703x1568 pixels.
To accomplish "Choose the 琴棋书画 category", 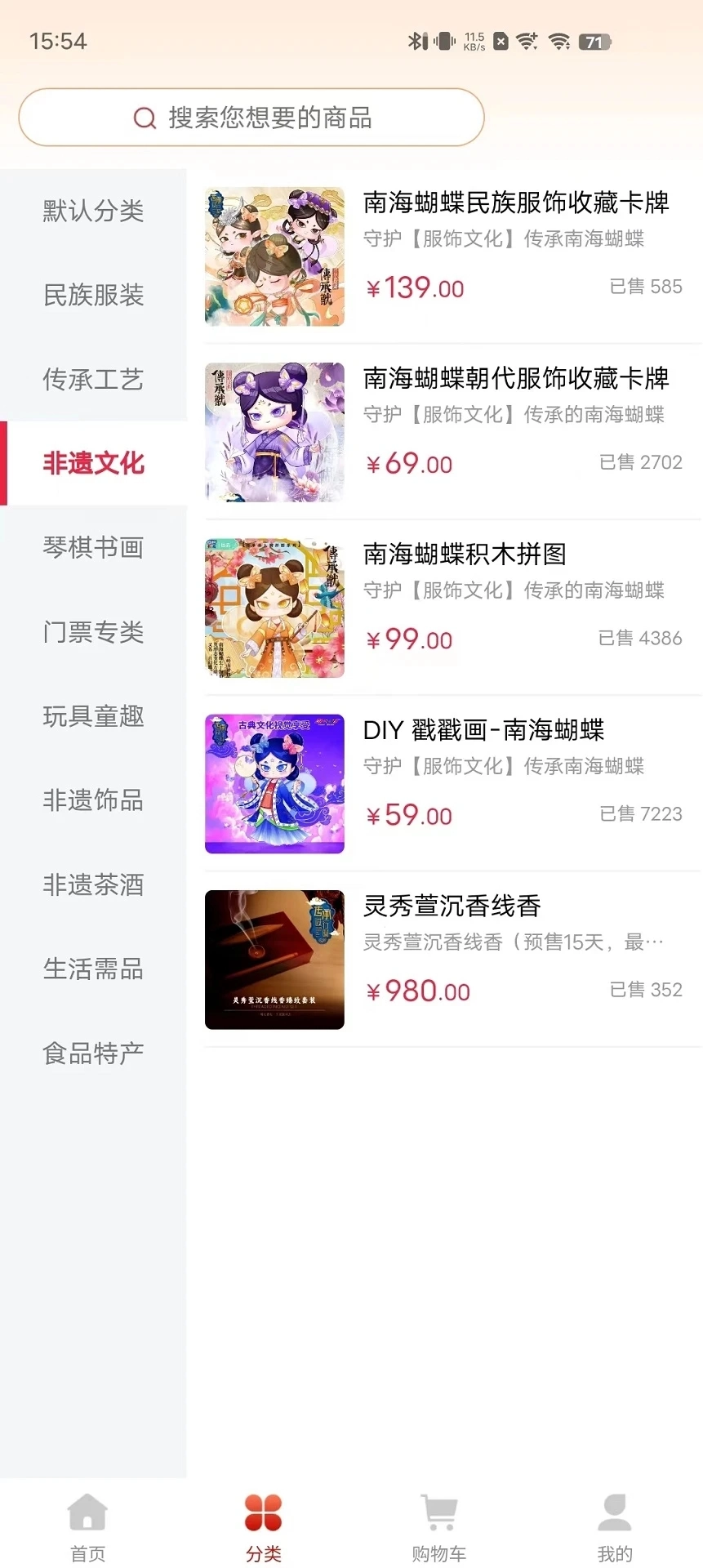I will pos(92,549).
